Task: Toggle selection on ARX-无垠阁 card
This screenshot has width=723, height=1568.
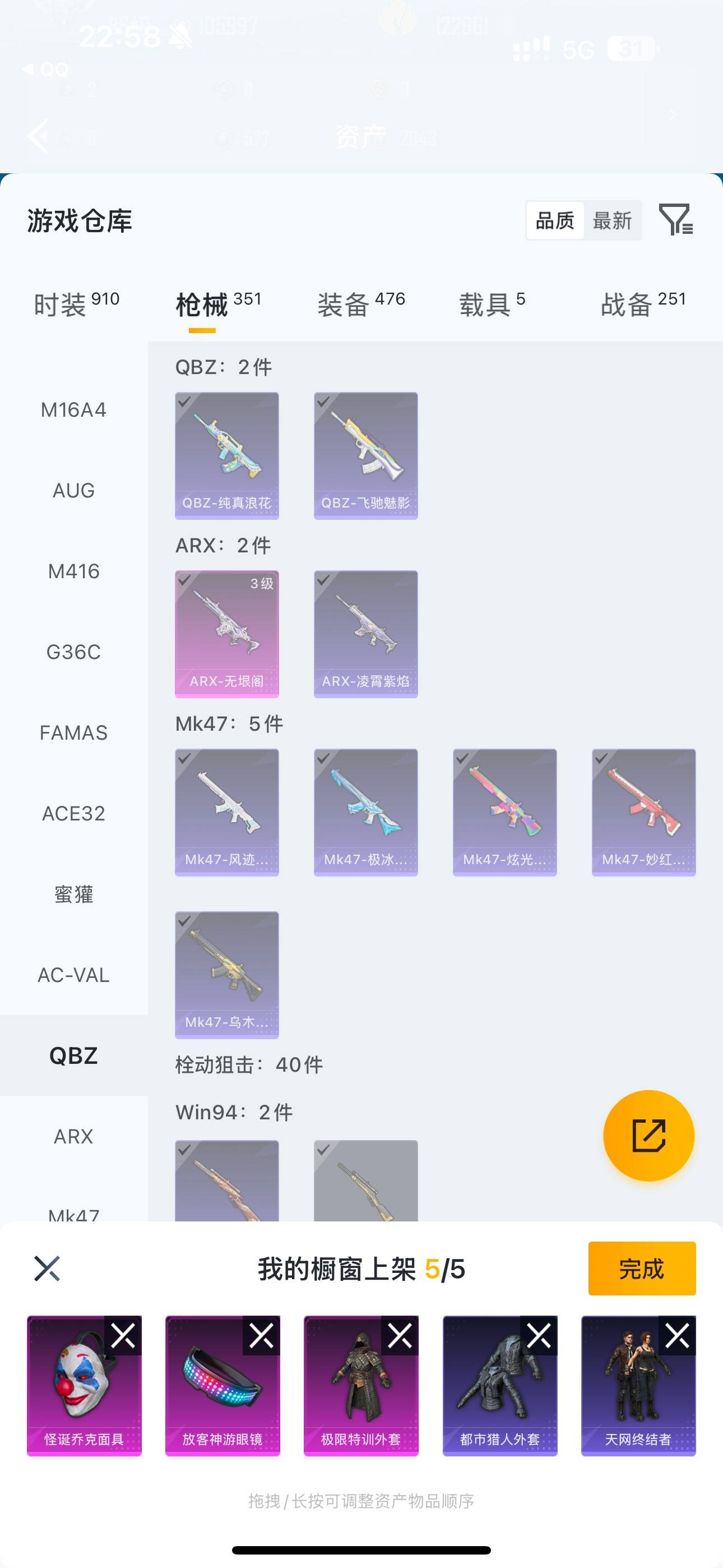Action: [226, 633]
